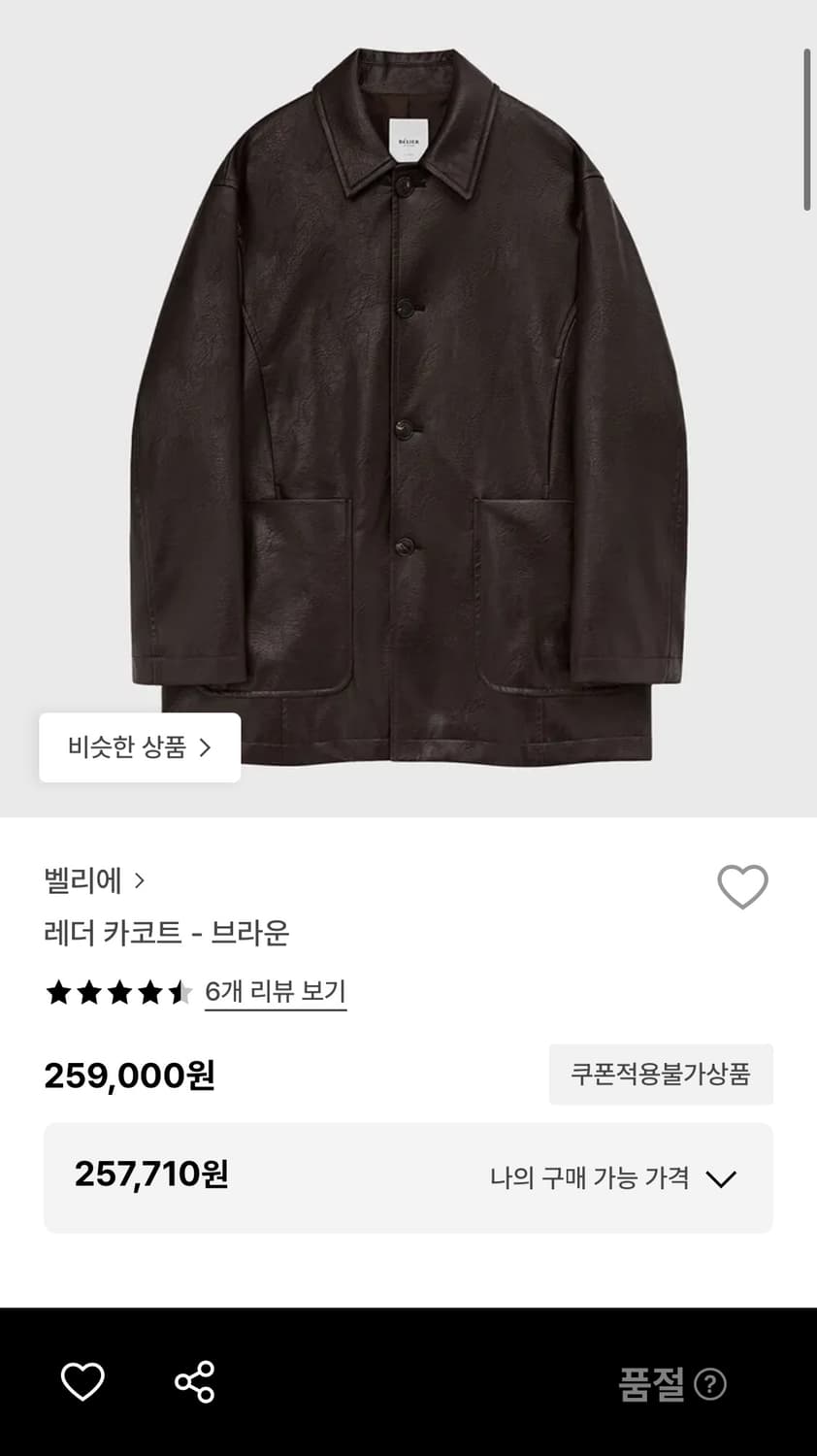
Task: Select the 쿠폰적용불가상품 badge
Action: coord(661,1075)
